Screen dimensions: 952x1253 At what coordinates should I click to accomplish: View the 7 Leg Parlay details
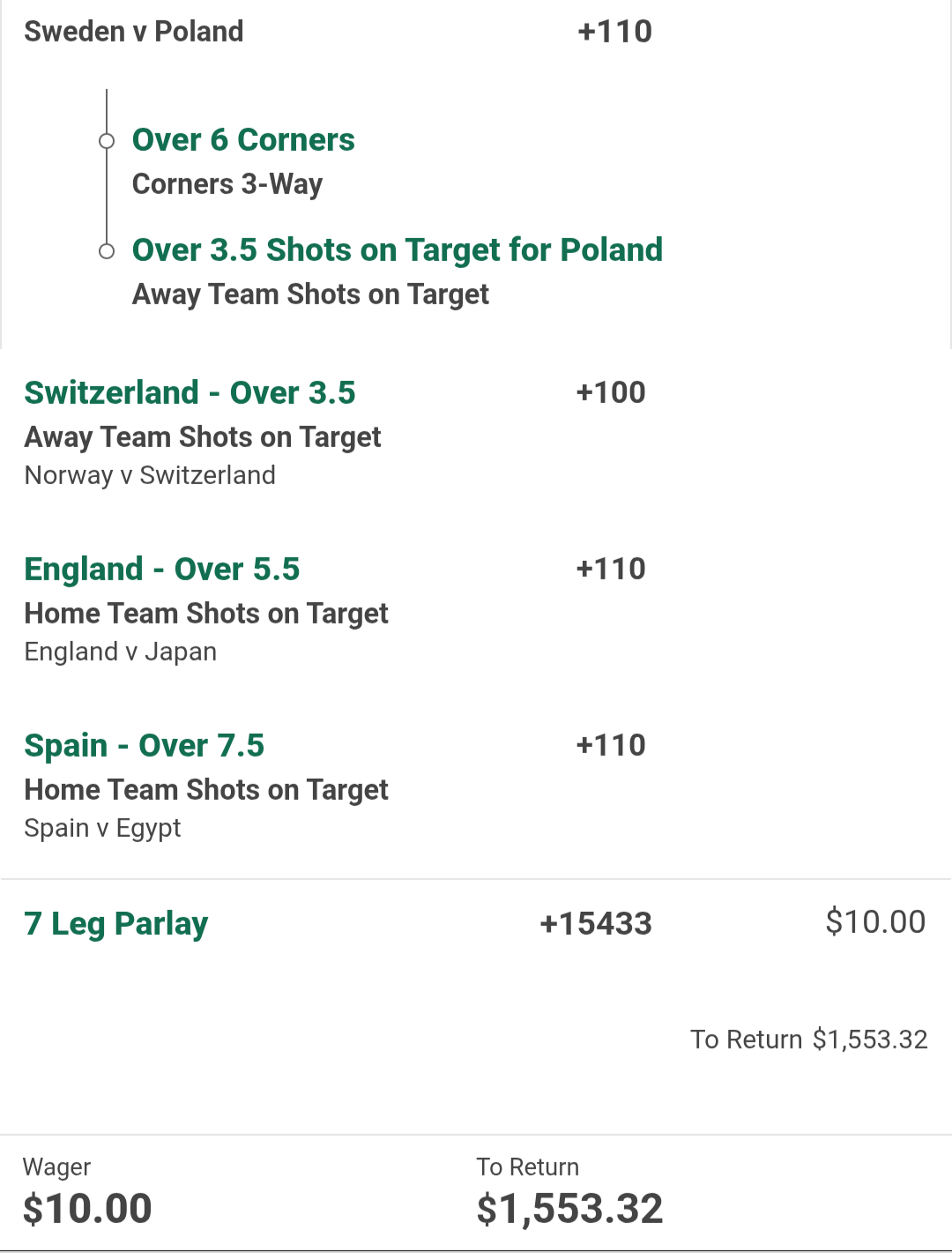point(116,923)
